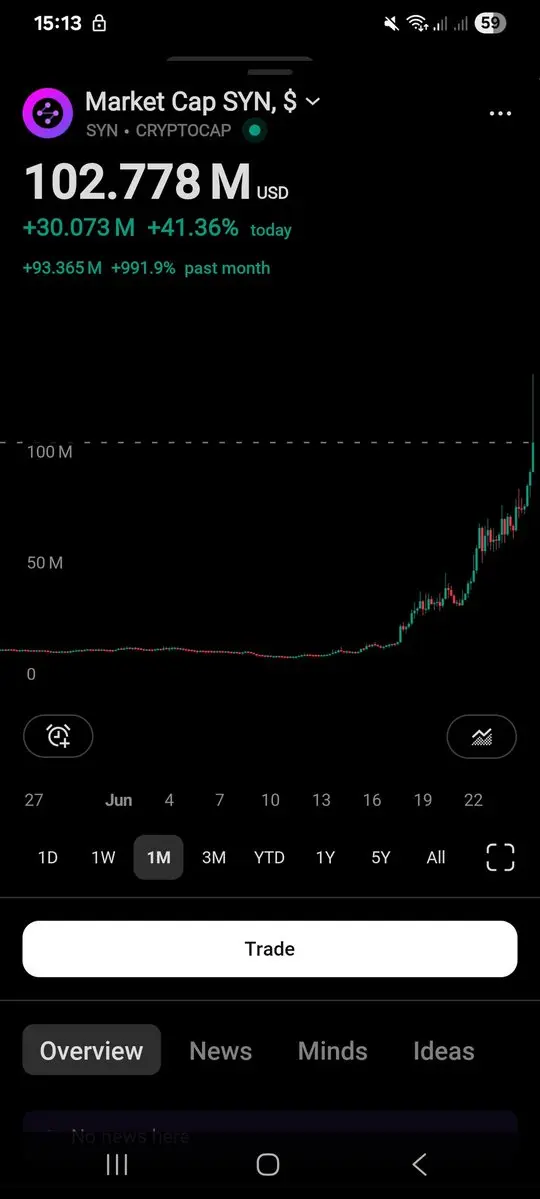
Task: Switch to the Minds tab
Action: coord(333,1051)
